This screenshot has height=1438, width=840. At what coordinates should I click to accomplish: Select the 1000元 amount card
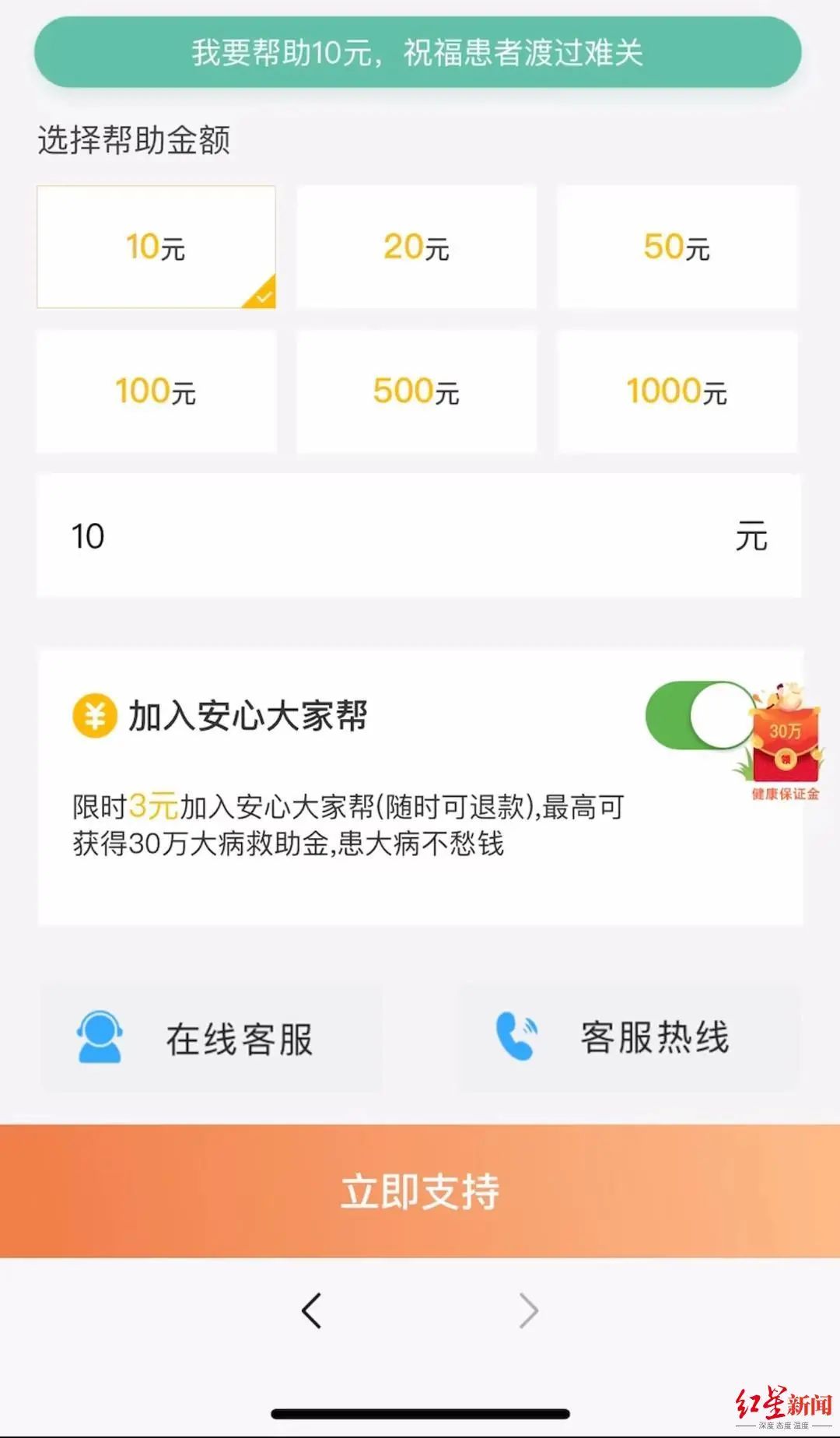pos(677,392)
